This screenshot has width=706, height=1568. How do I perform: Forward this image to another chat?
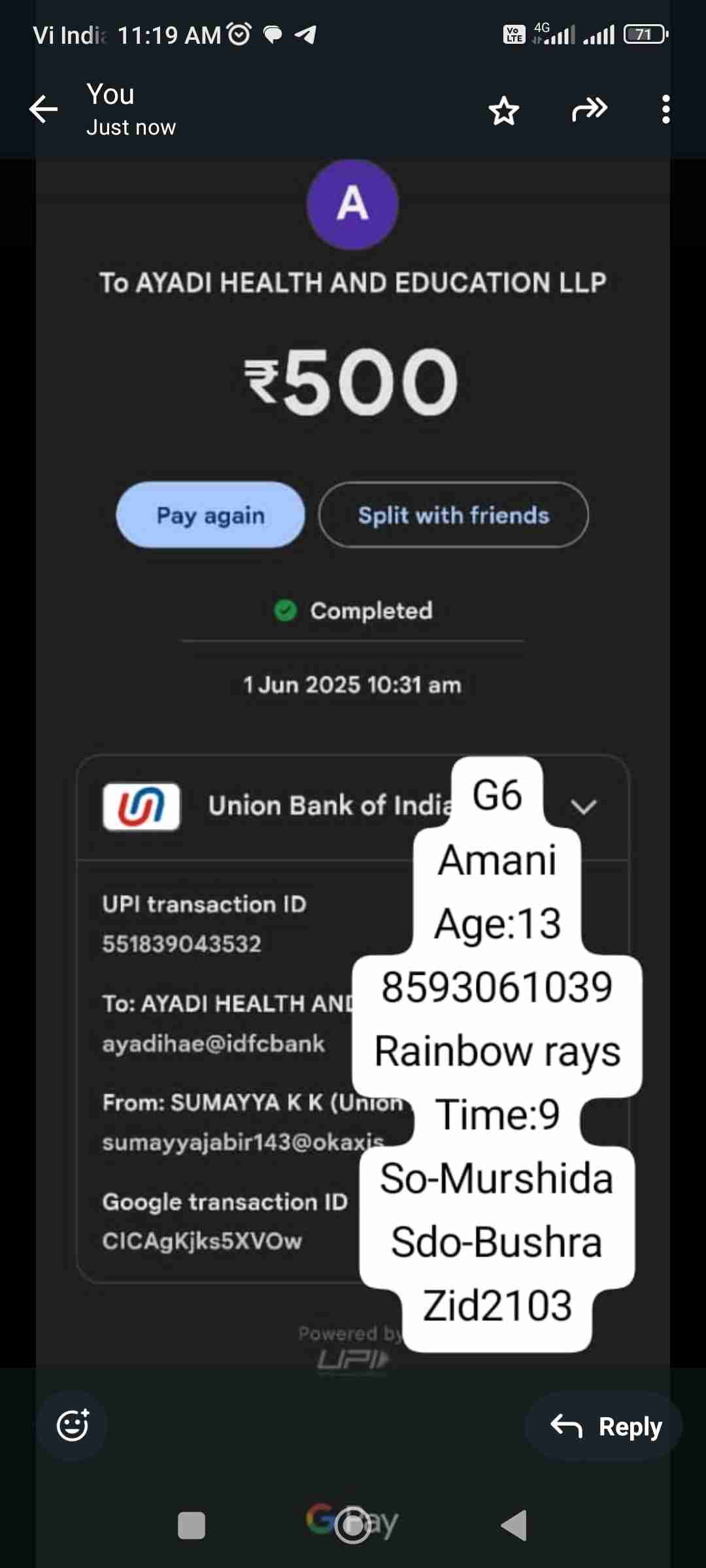coord(589,109)
